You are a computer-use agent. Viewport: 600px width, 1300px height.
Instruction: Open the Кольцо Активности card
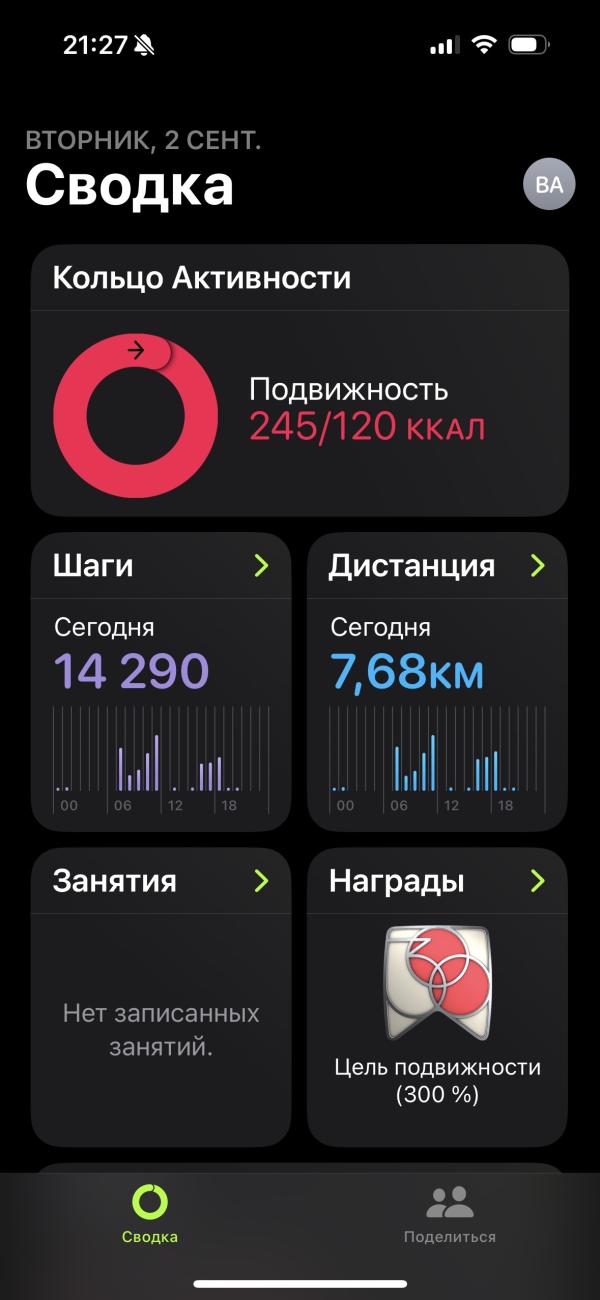pos(300,380)
